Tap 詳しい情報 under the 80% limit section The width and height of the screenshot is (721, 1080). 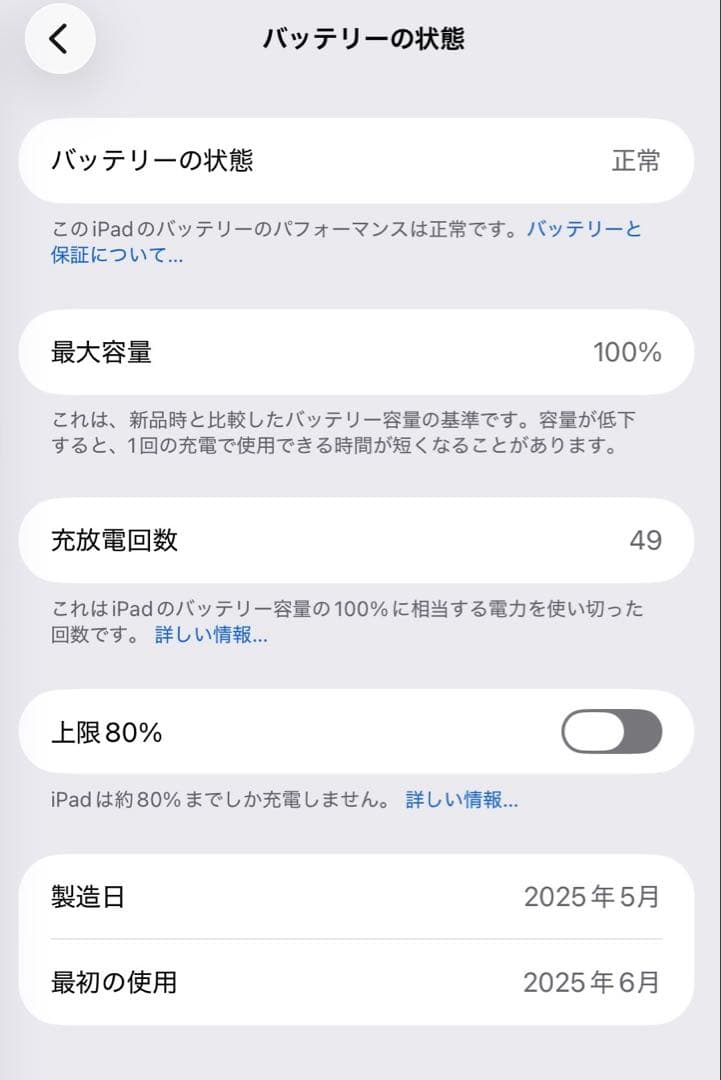click(463, 800)
